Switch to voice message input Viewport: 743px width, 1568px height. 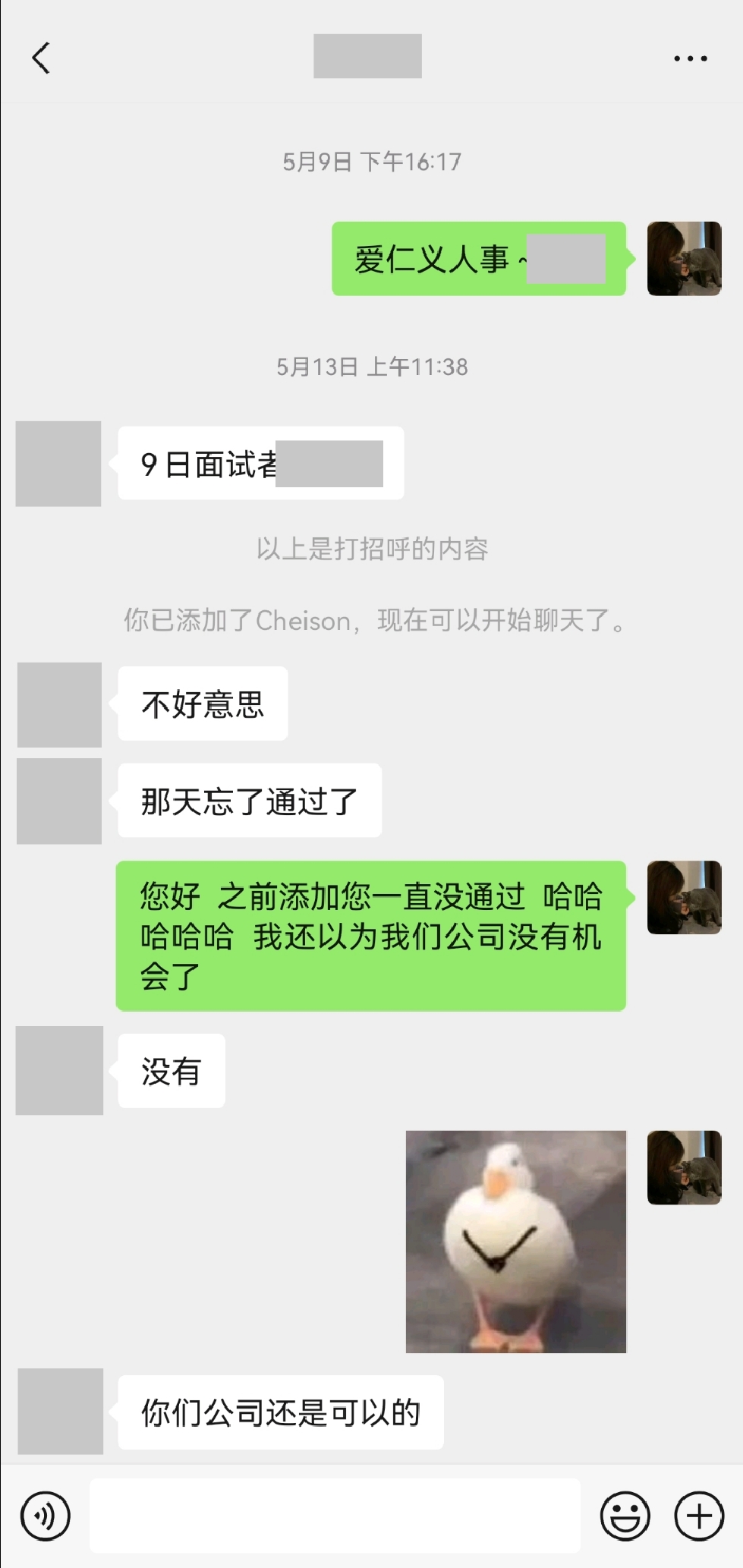46,1516
